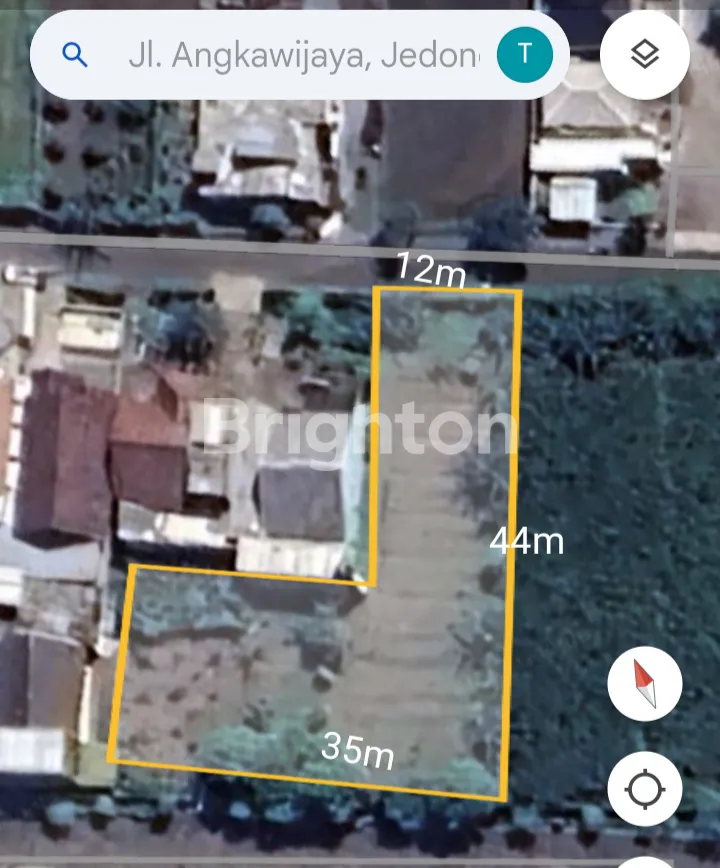Open the map layers selector

point(645,55)
